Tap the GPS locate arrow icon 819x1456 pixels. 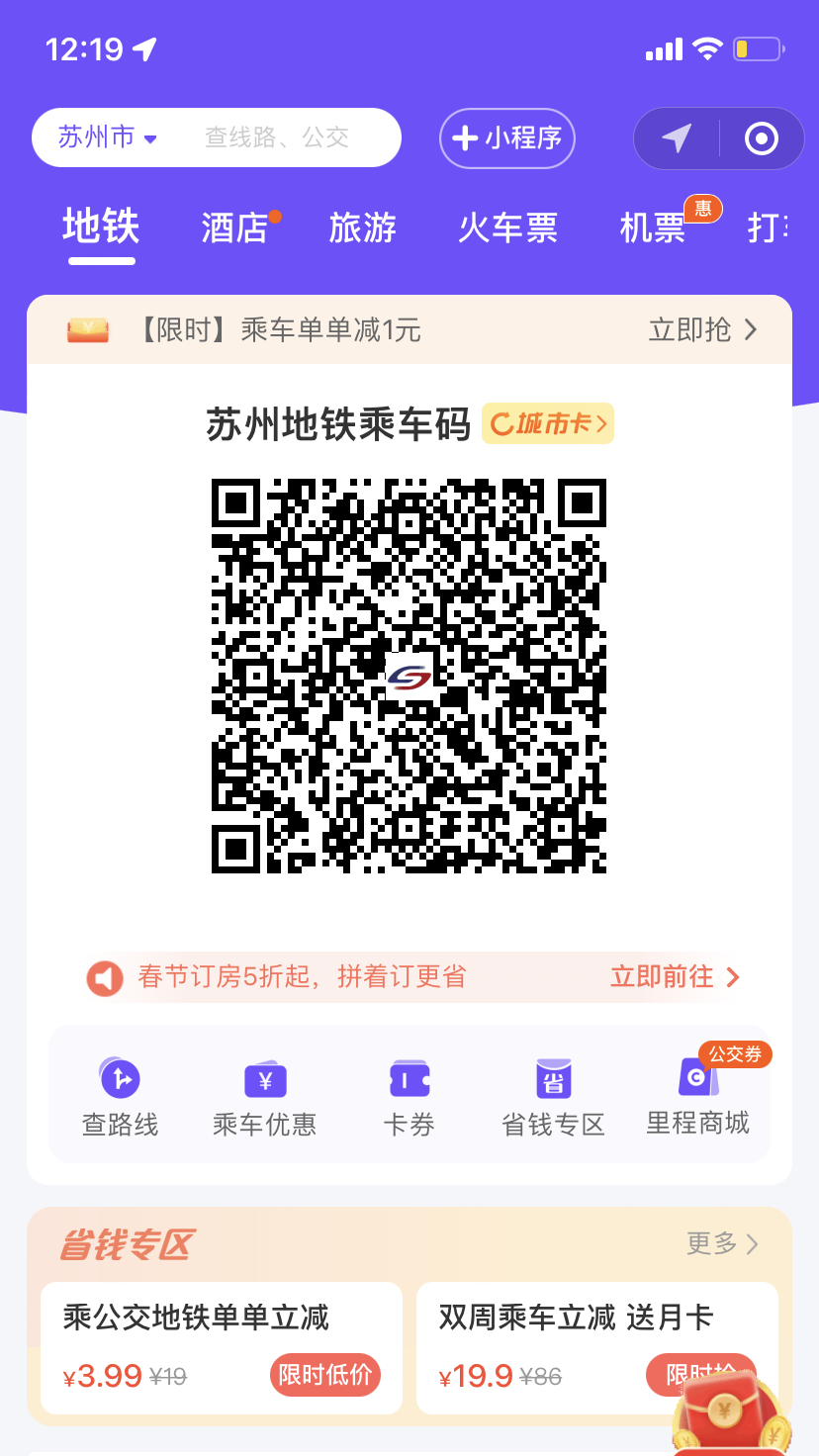pyautogui.click(x=676, y=138)
